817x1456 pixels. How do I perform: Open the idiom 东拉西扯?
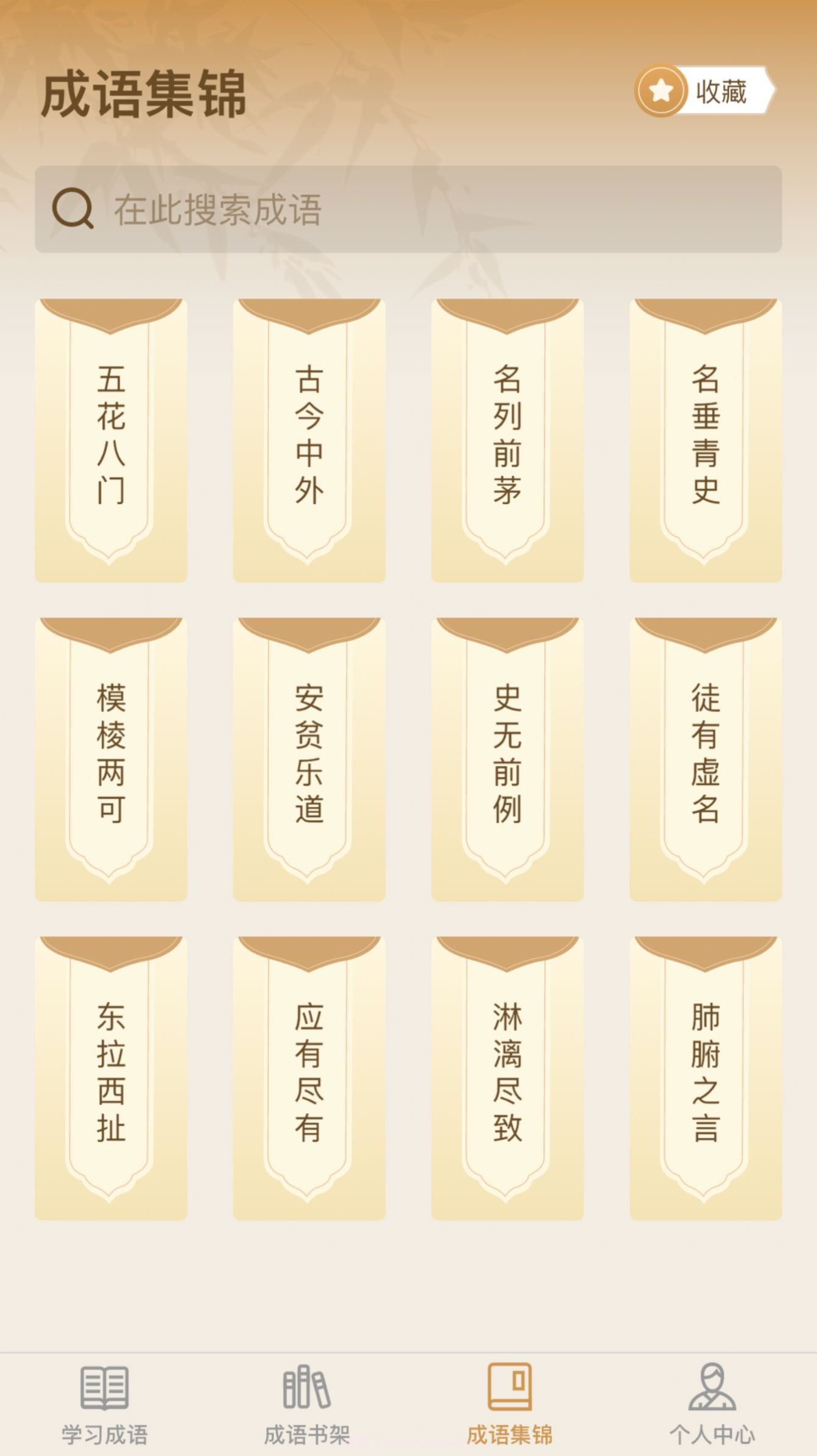tap(113, 1081)
